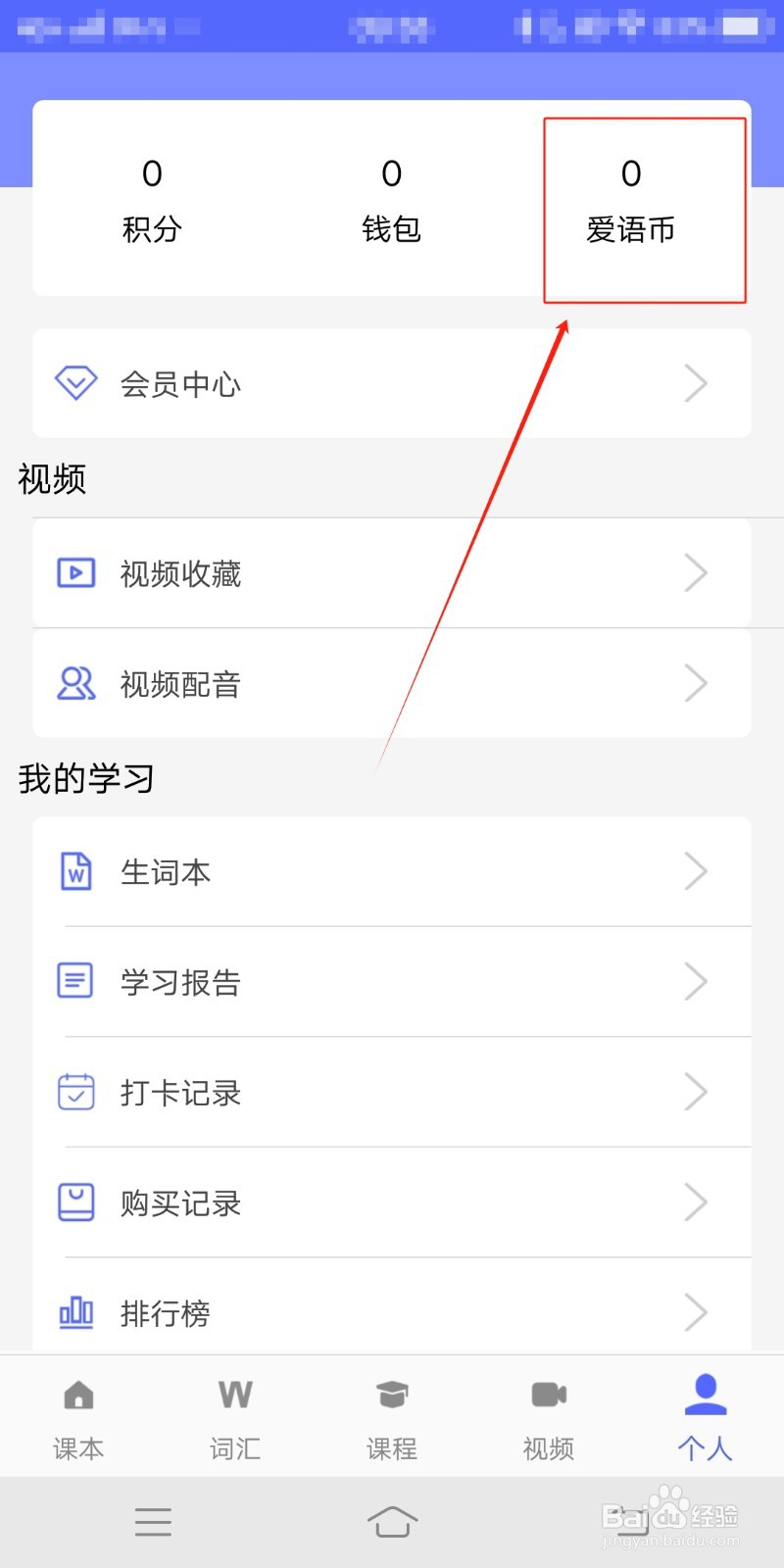The width and height of the screenshot is (784, 1568).
Task: Open the 生词本 vocabulary notebook icon
Action: pos(74,871)
